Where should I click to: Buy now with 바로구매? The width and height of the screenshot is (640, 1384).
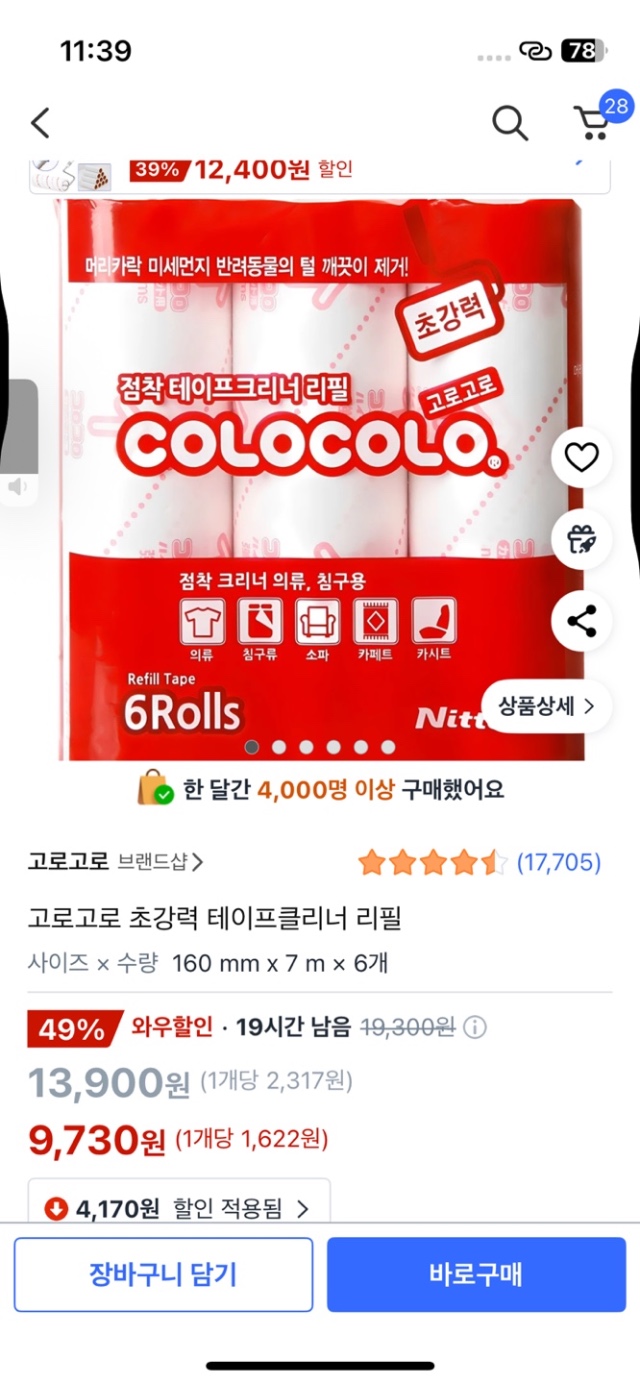pos(476,1275)
